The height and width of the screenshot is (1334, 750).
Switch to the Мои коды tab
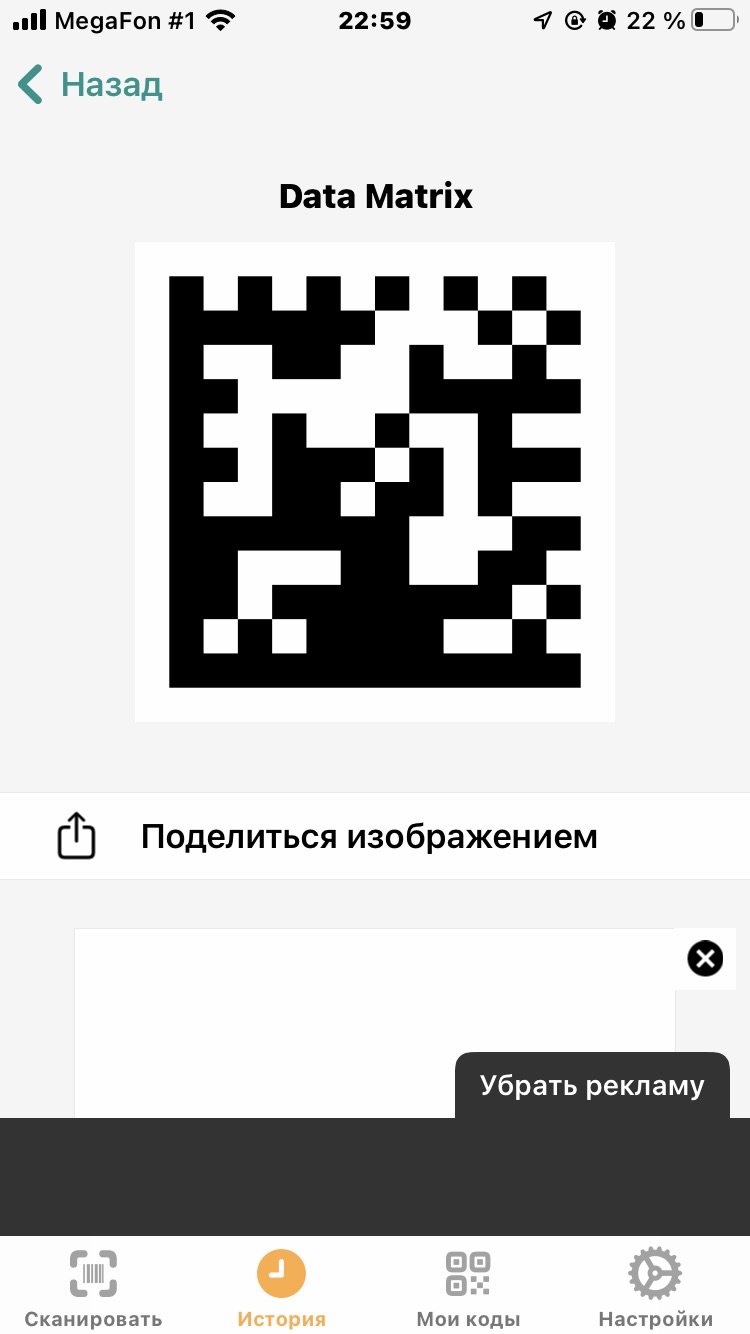point(468,1288)
